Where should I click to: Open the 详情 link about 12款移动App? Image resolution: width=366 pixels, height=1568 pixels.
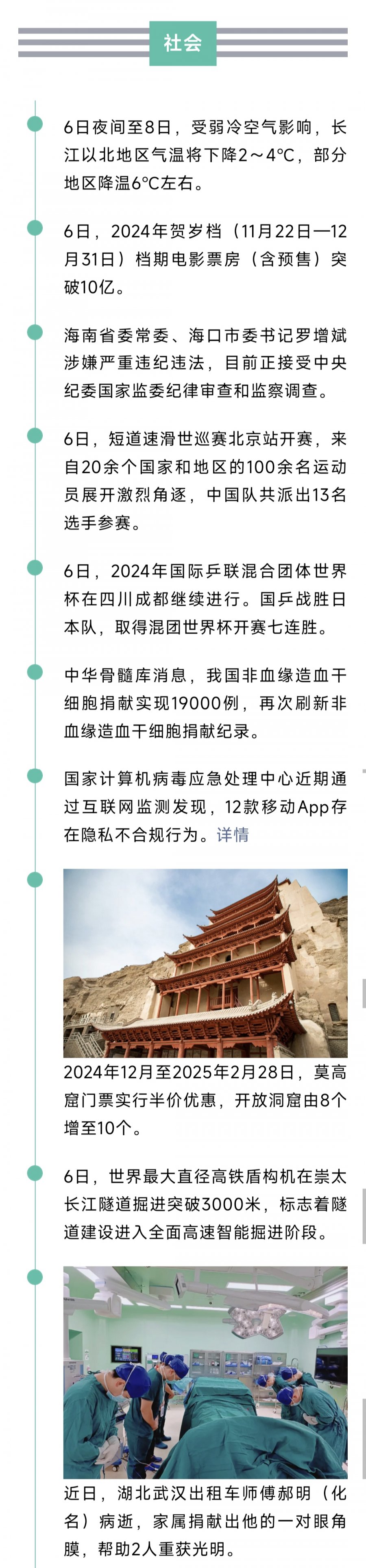pyautogui.click(x=233, y=834)
